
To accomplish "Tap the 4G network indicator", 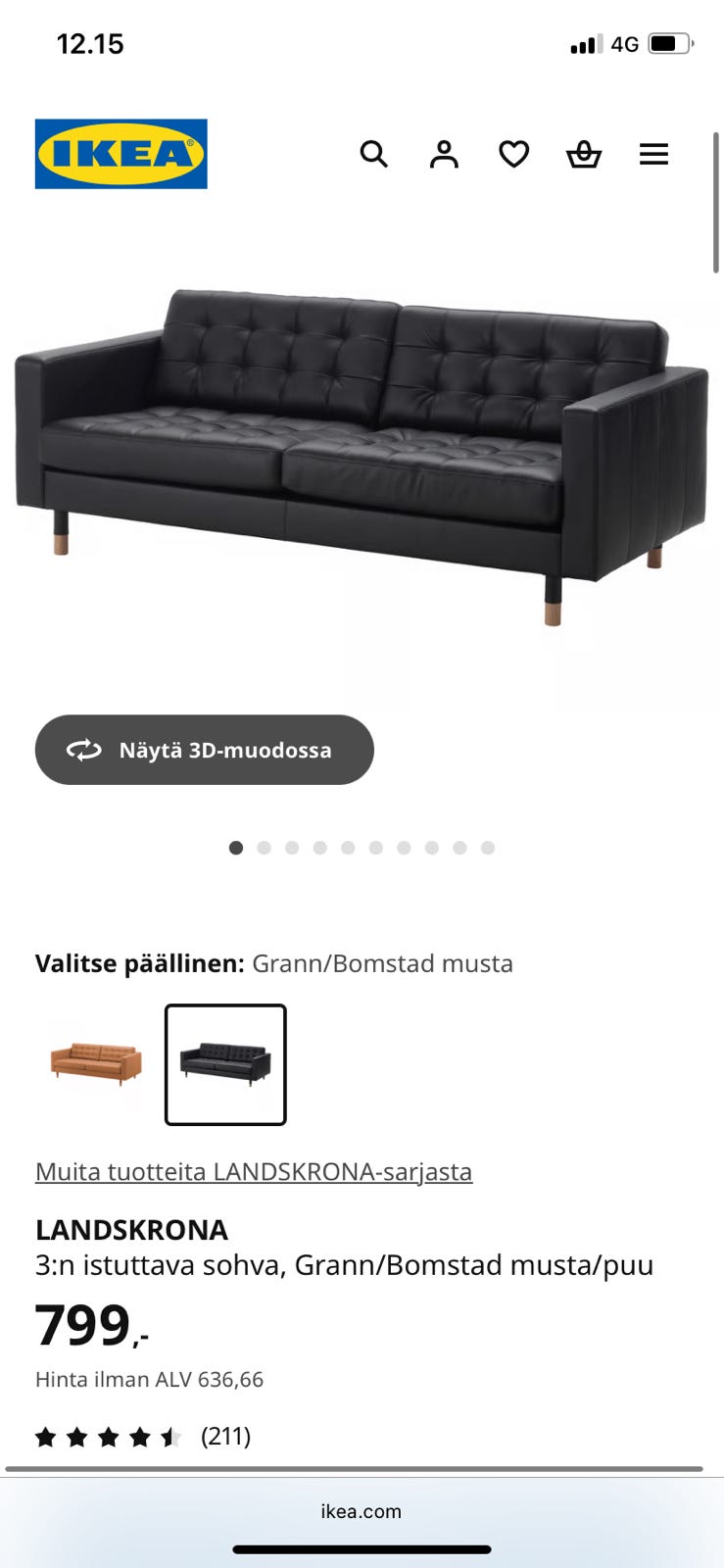I will coord(624,43).
